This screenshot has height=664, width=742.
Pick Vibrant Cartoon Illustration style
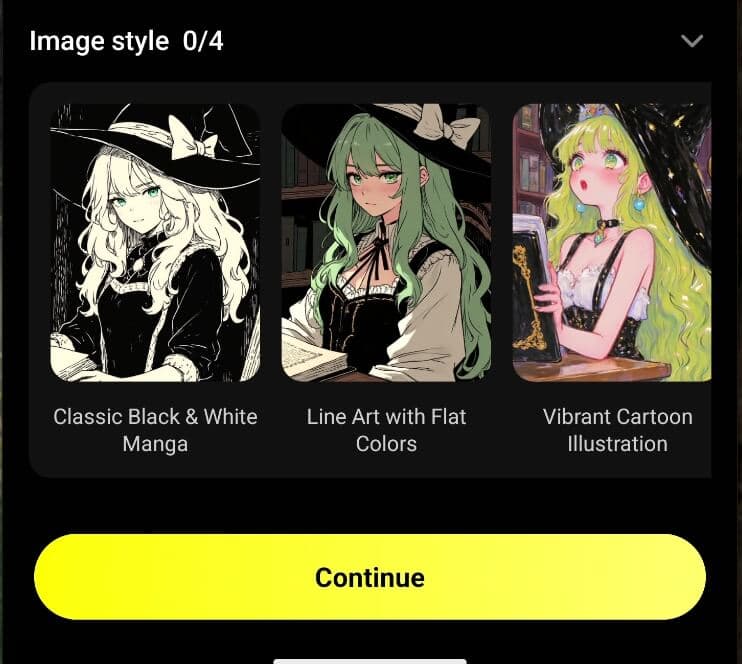tap(612, 243)
